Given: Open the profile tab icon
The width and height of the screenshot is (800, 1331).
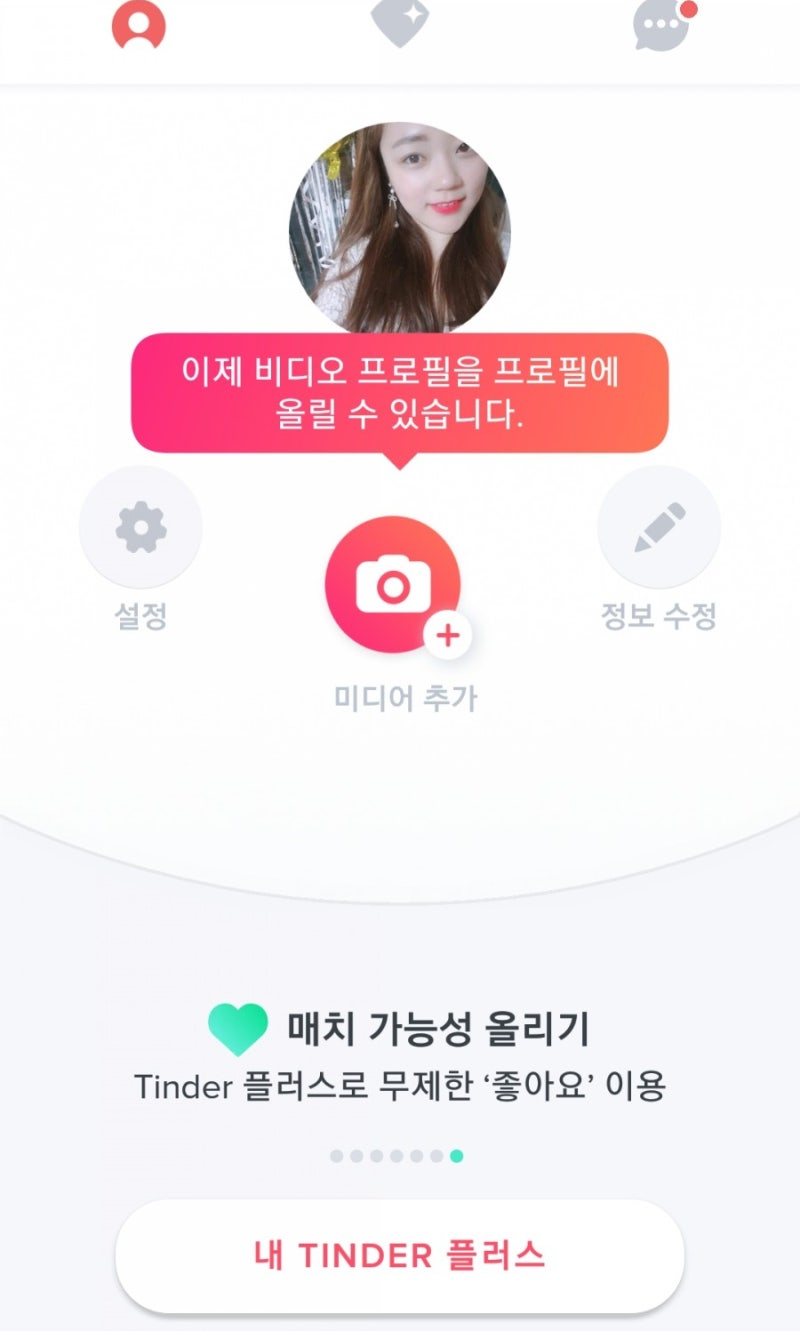Looking at the screenshot, I should click(x=141, y=23).
